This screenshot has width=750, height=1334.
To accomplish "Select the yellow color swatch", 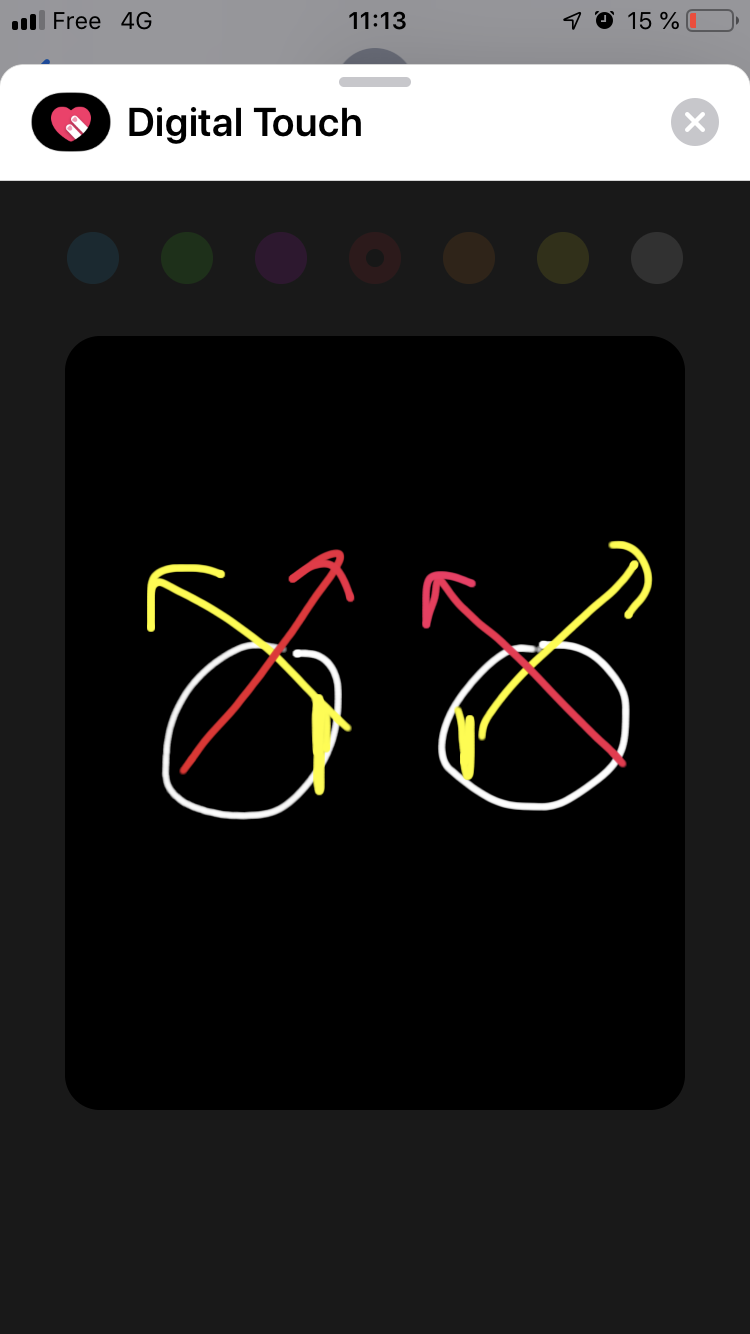I will coord(563,258).
